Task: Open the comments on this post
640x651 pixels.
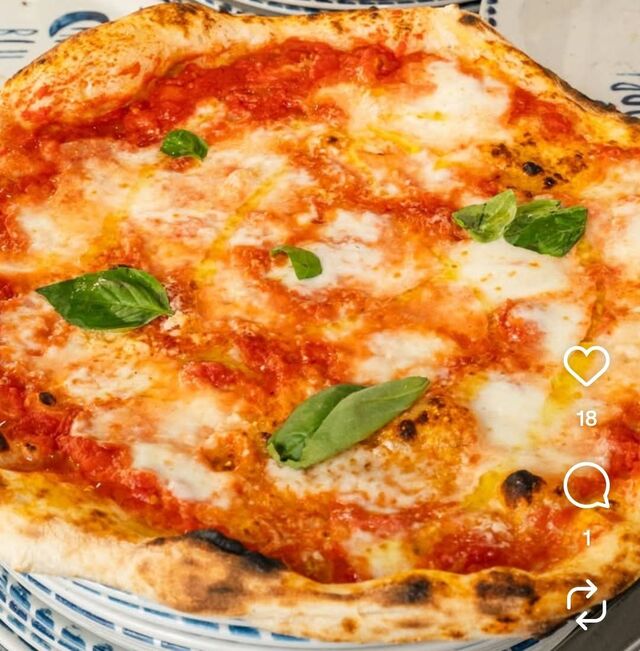Action: (586, 486)
